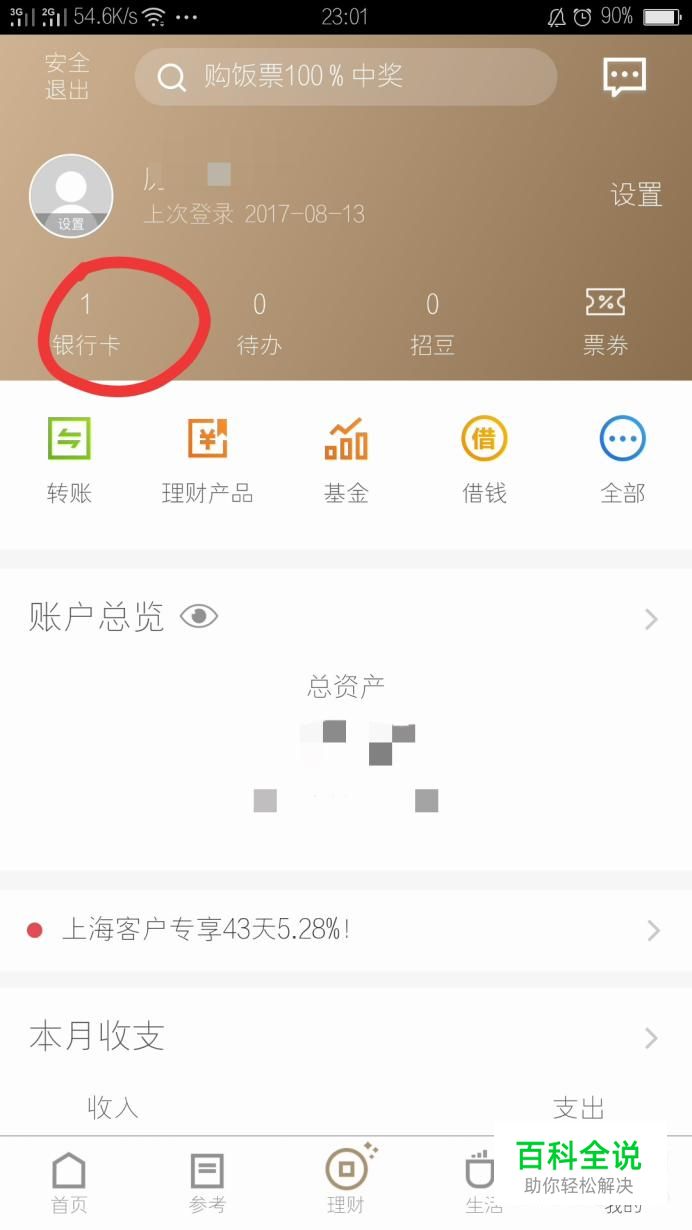Screen dimensions: 692x1230
Task: Switch to the 首页 tab
Action: pos(69,1182)
